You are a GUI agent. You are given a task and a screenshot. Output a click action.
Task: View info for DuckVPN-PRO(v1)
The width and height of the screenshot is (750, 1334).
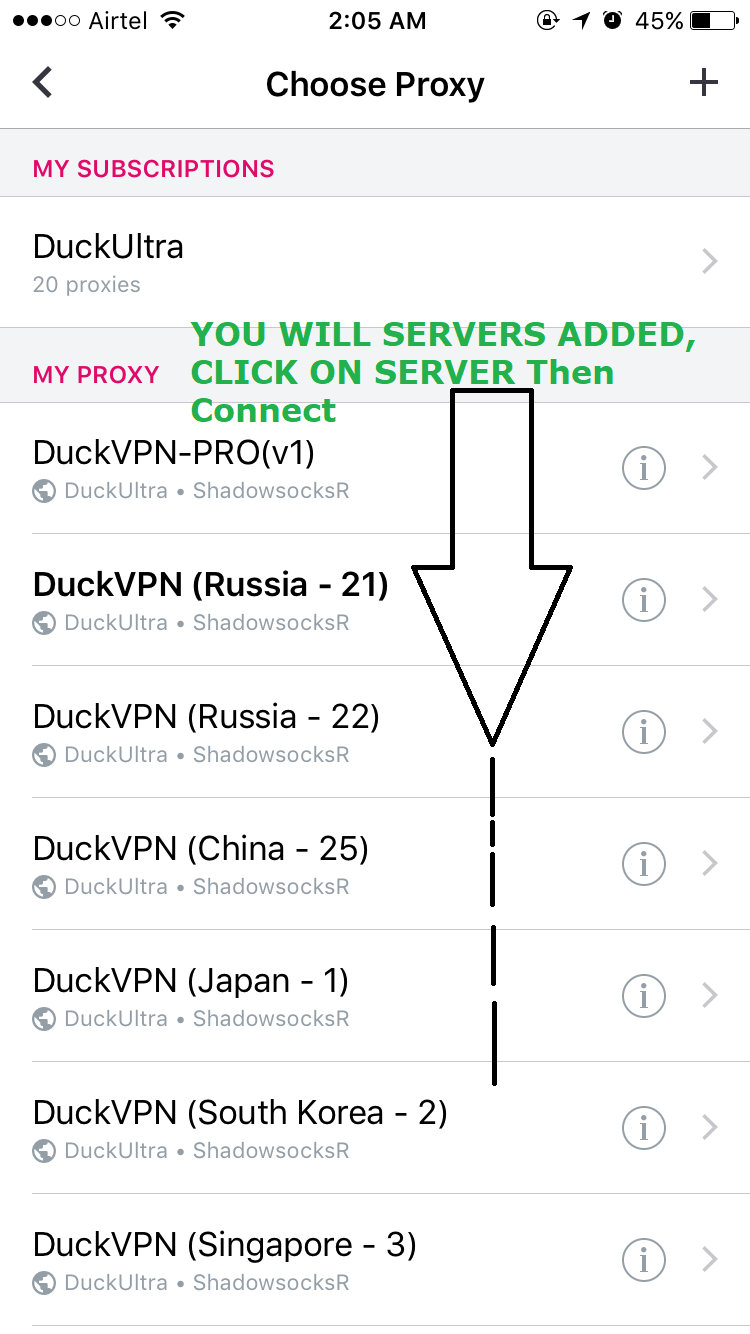point(643,467)
